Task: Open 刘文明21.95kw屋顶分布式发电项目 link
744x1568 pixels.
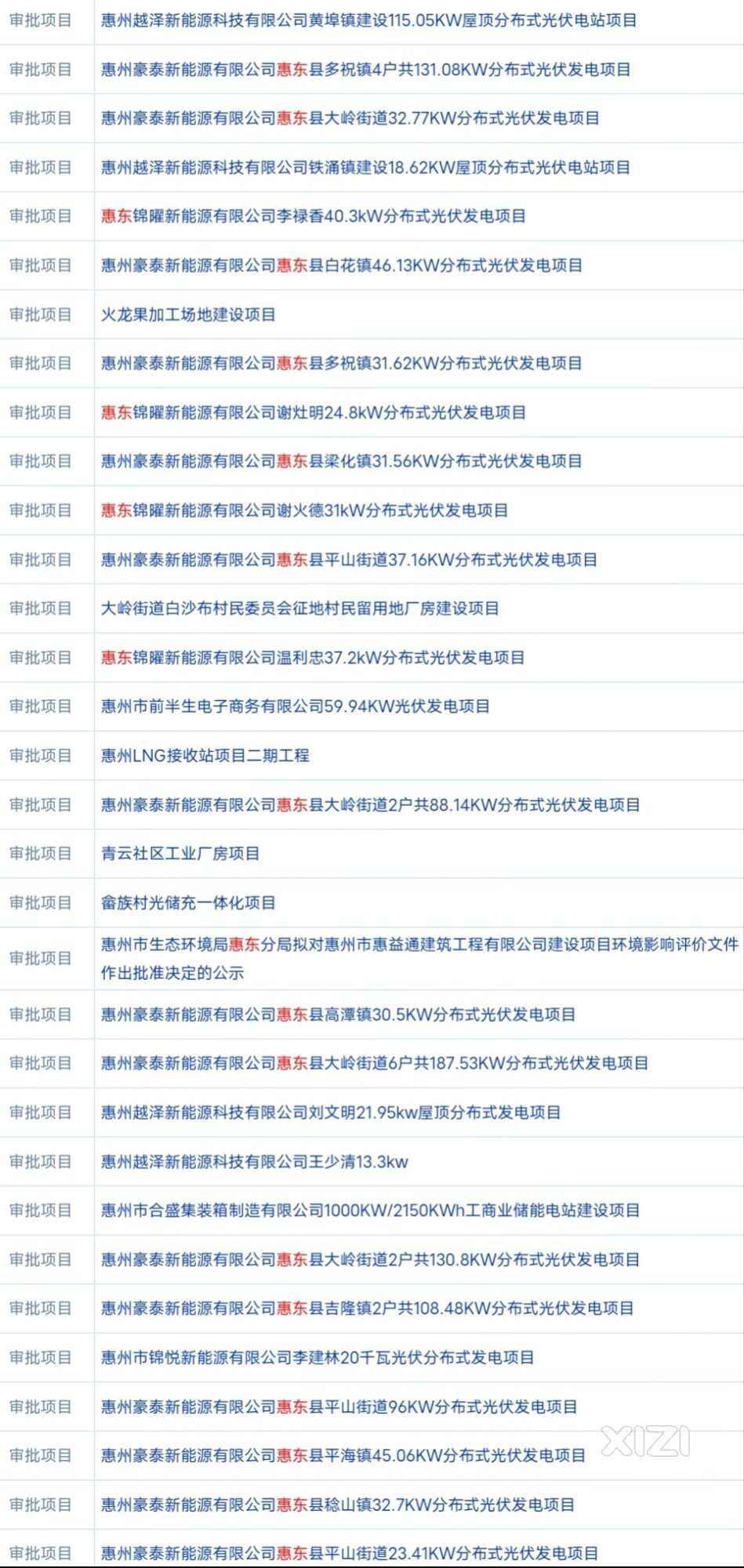Action: (331, 1112)
